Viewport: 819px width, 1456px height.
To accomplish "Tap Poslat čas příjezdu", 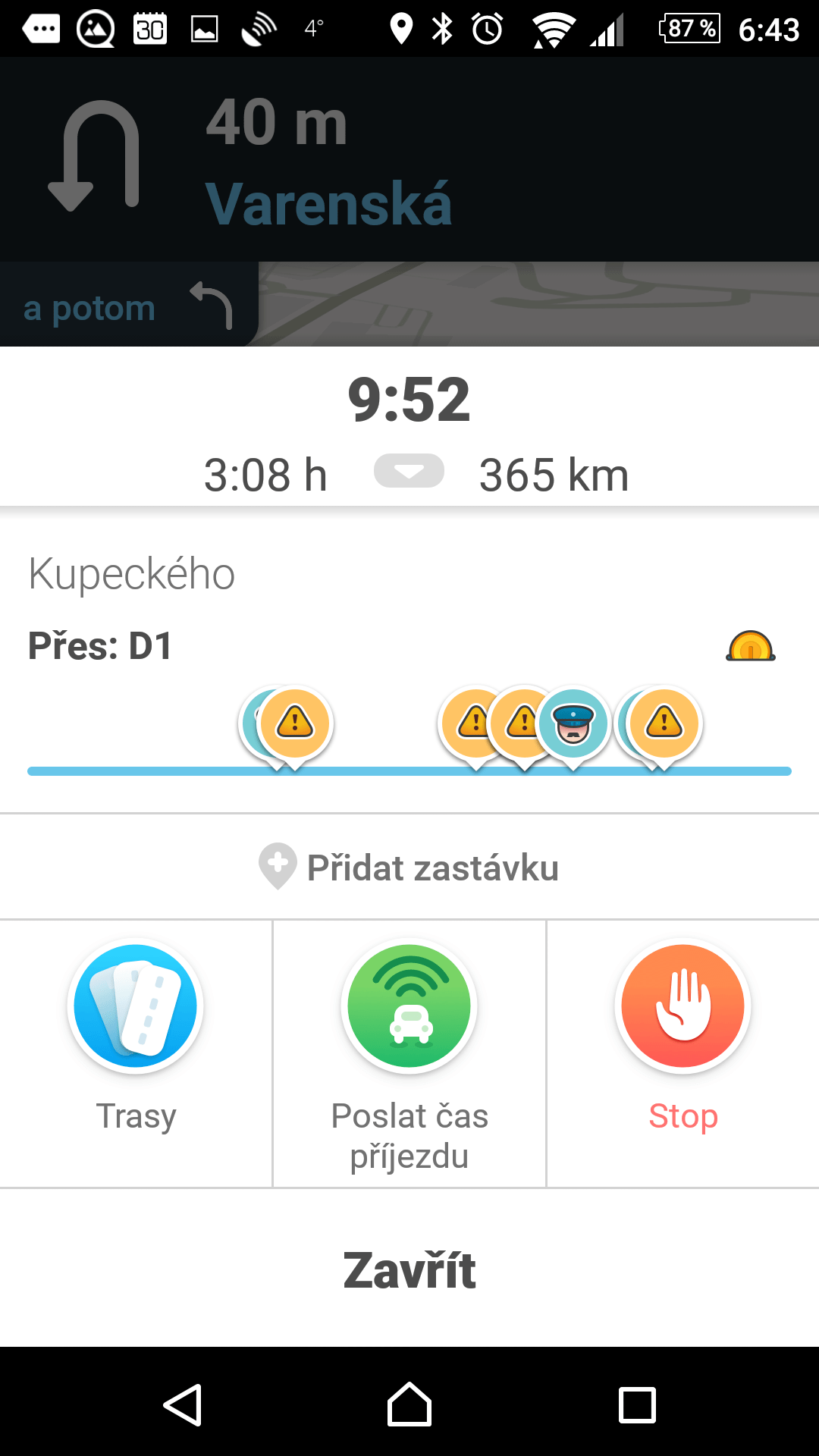I will tap(409, 1053).
